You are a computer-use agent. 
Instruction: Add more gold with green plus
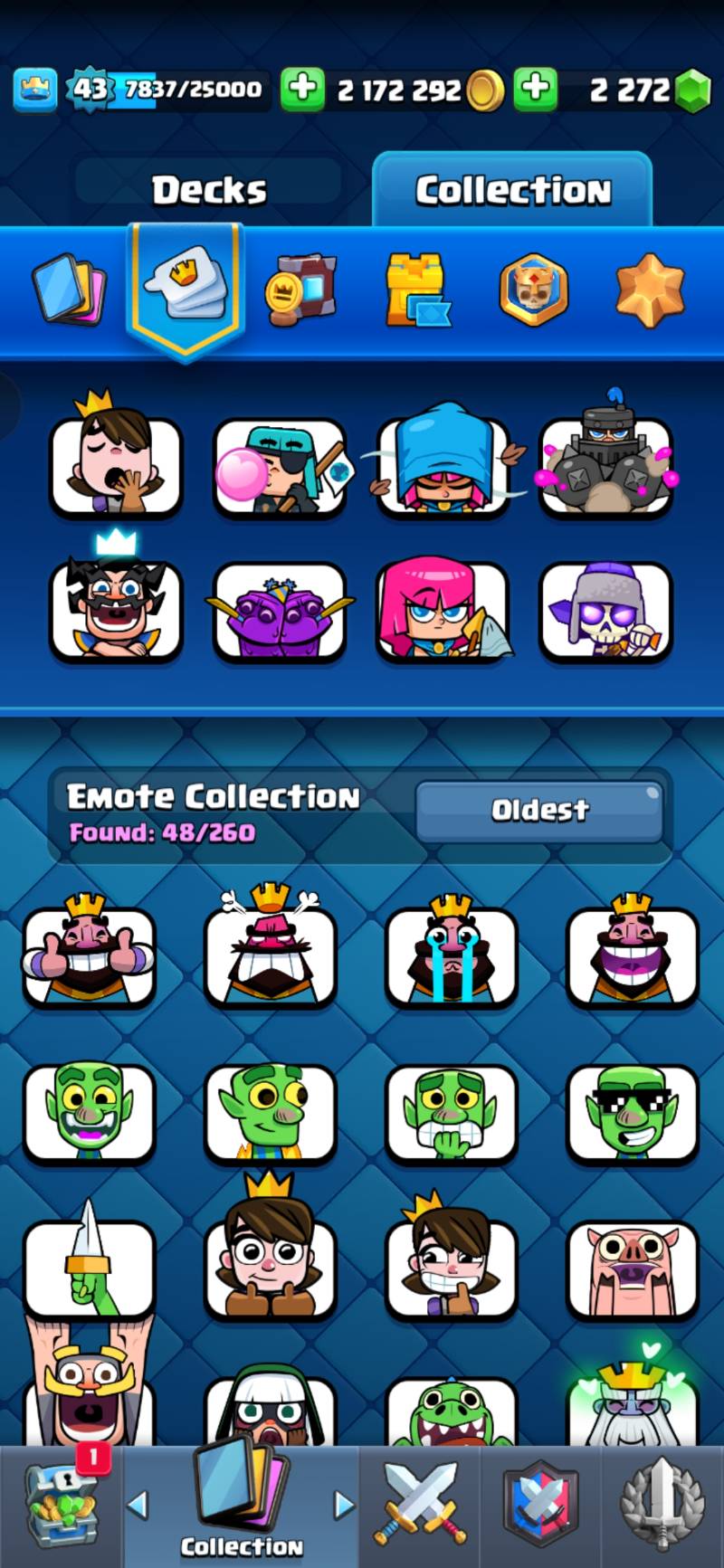click(x=302, y=89)
